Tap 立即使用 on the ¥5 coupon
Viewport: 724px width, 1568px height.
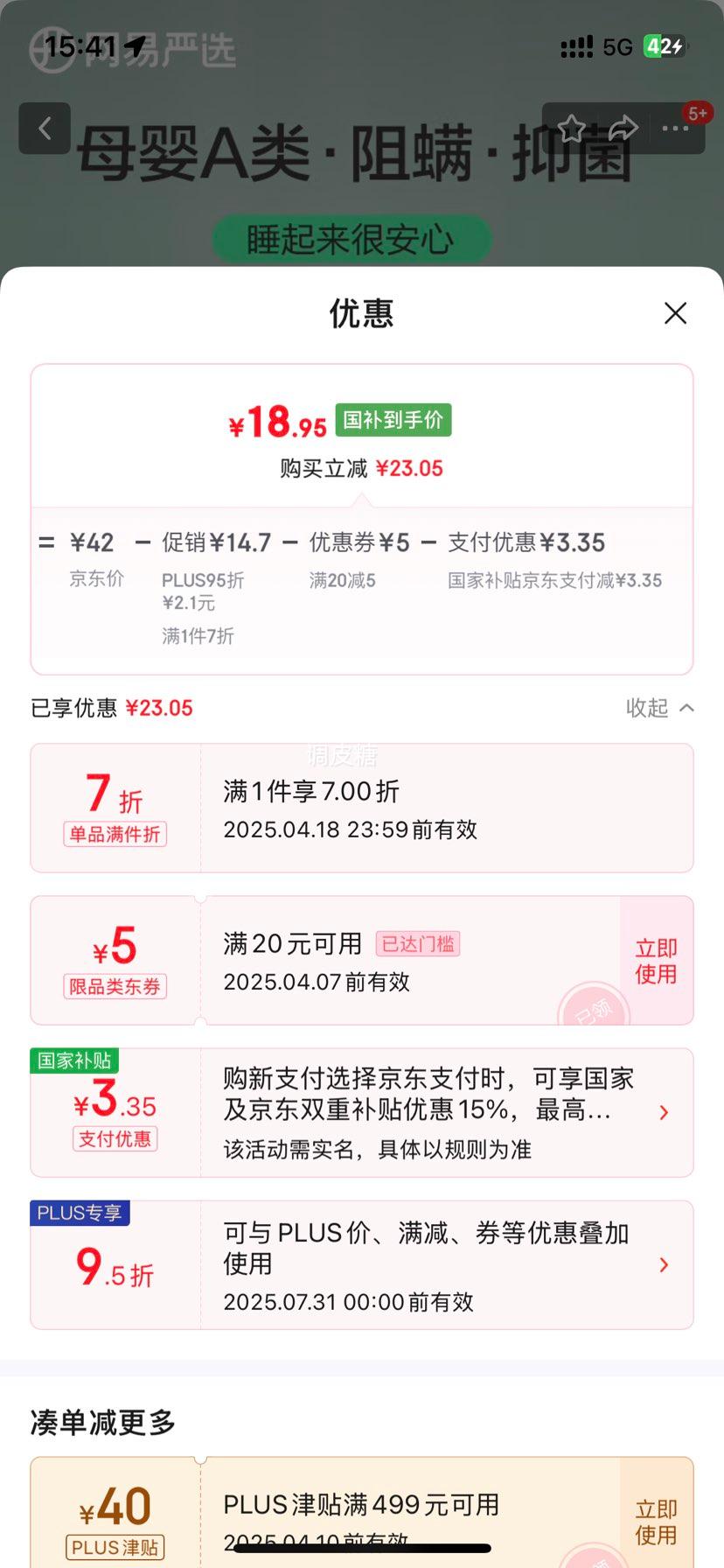[656, 960]
